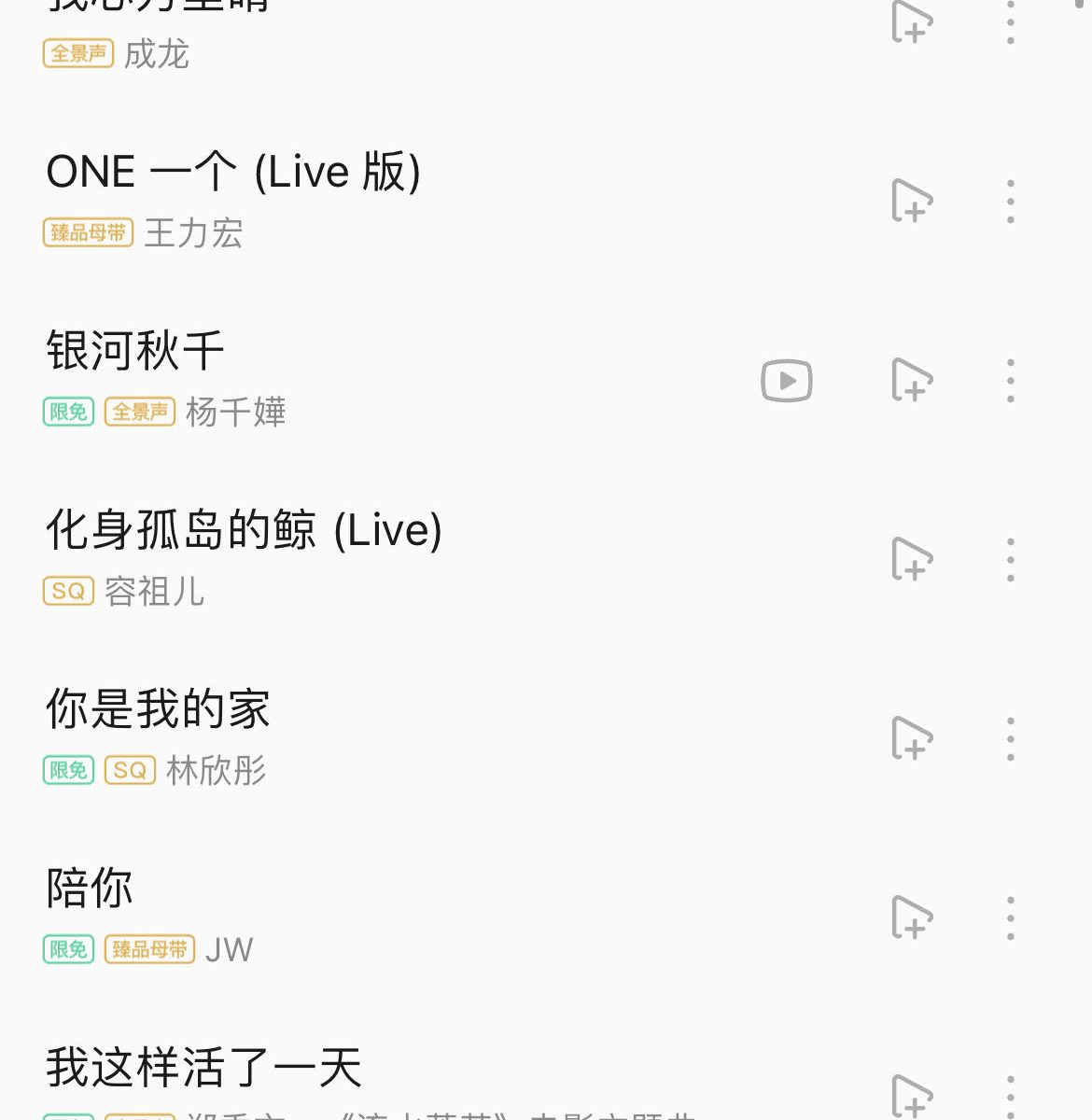The width and height of the screenshot is (1092, 1120).
Task: Watch the music video for 银河秋千
Action: click(787, 381)
